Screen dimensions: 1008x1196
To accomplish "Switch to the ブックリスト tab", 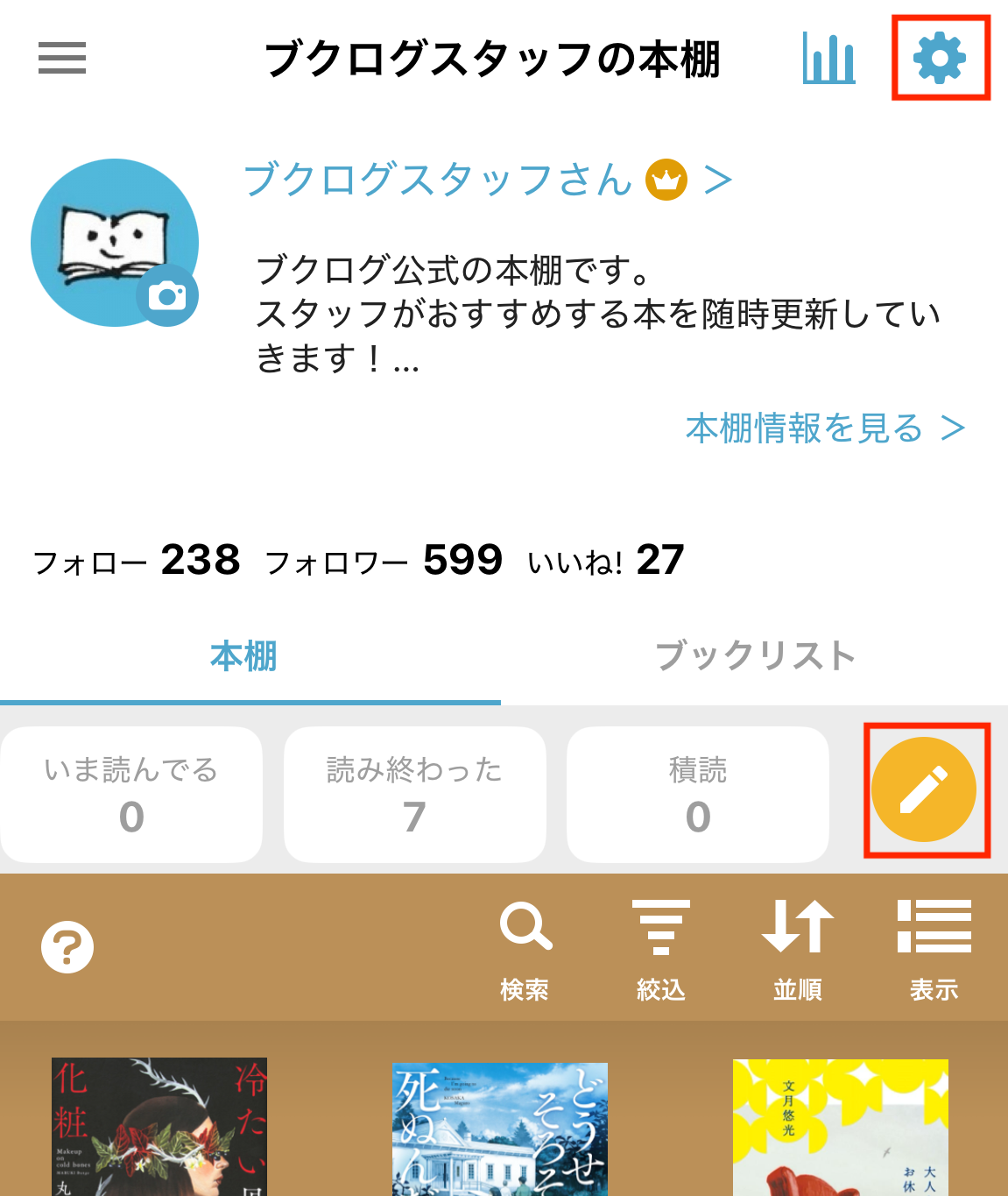I will tap(755, 656).
